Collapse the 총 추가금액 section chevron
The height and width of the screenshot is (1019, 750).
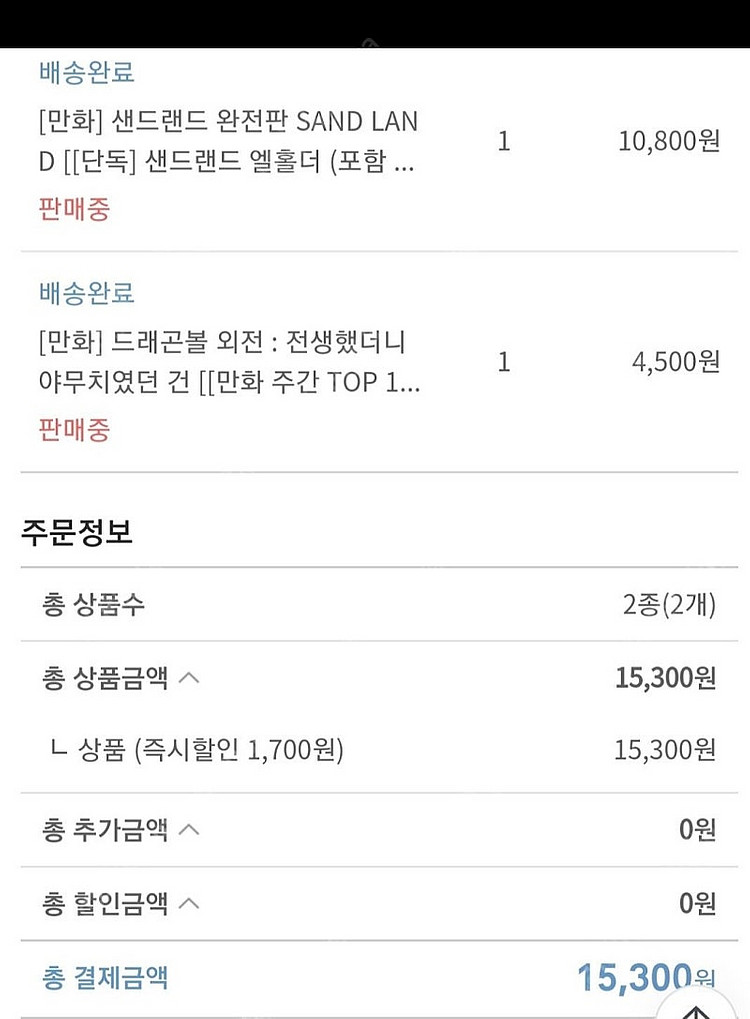(x=189, y=829)
